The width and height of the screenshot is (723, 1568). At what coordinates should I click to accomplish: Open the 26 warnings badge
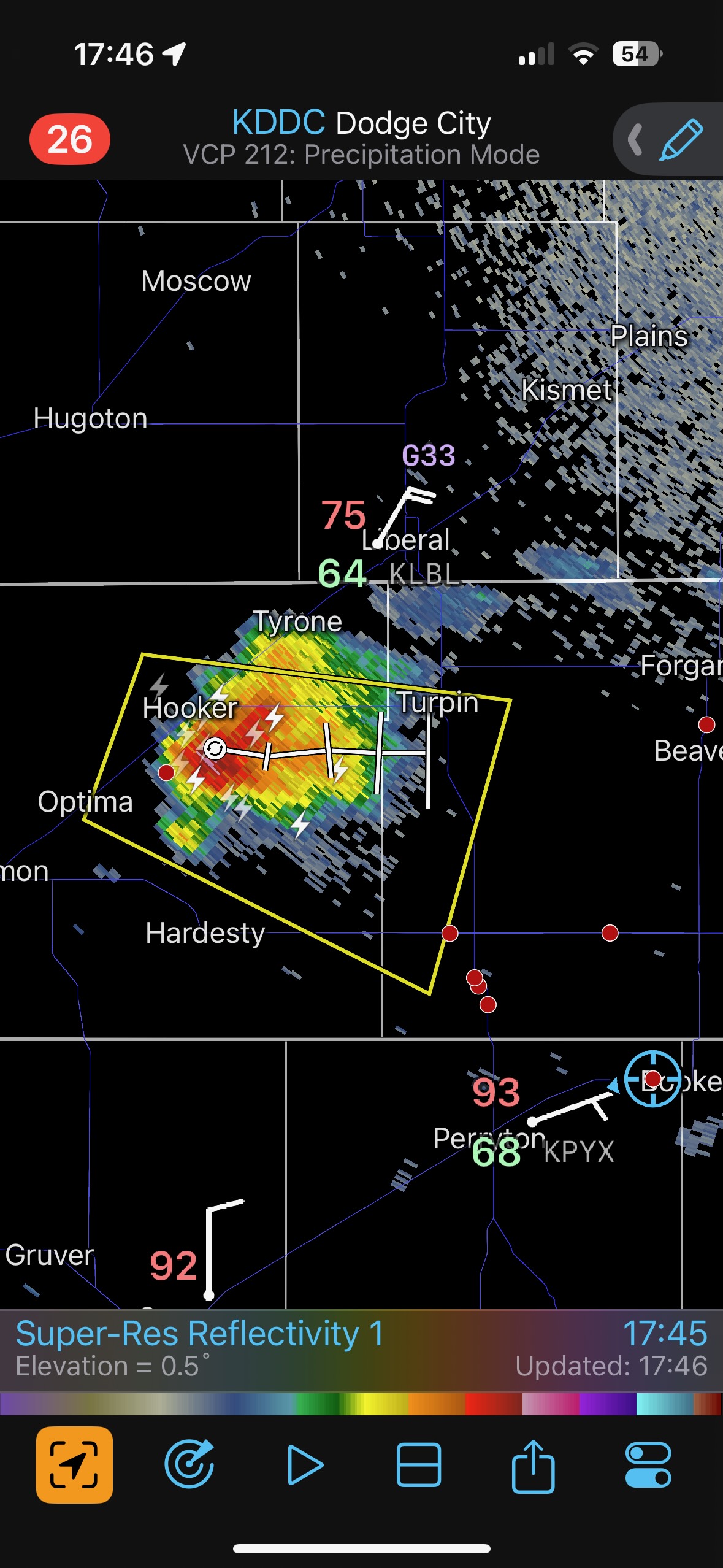pos(70,139)
